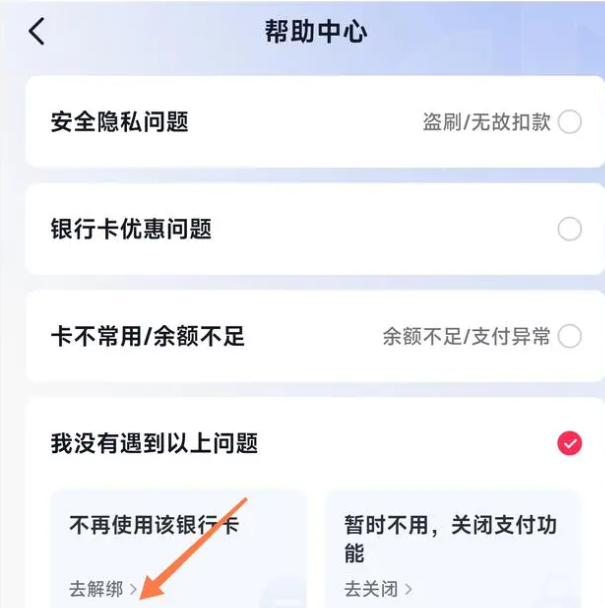Go back from 帮助中心
This screenshot has height=608, width=605.
[37, 31]
